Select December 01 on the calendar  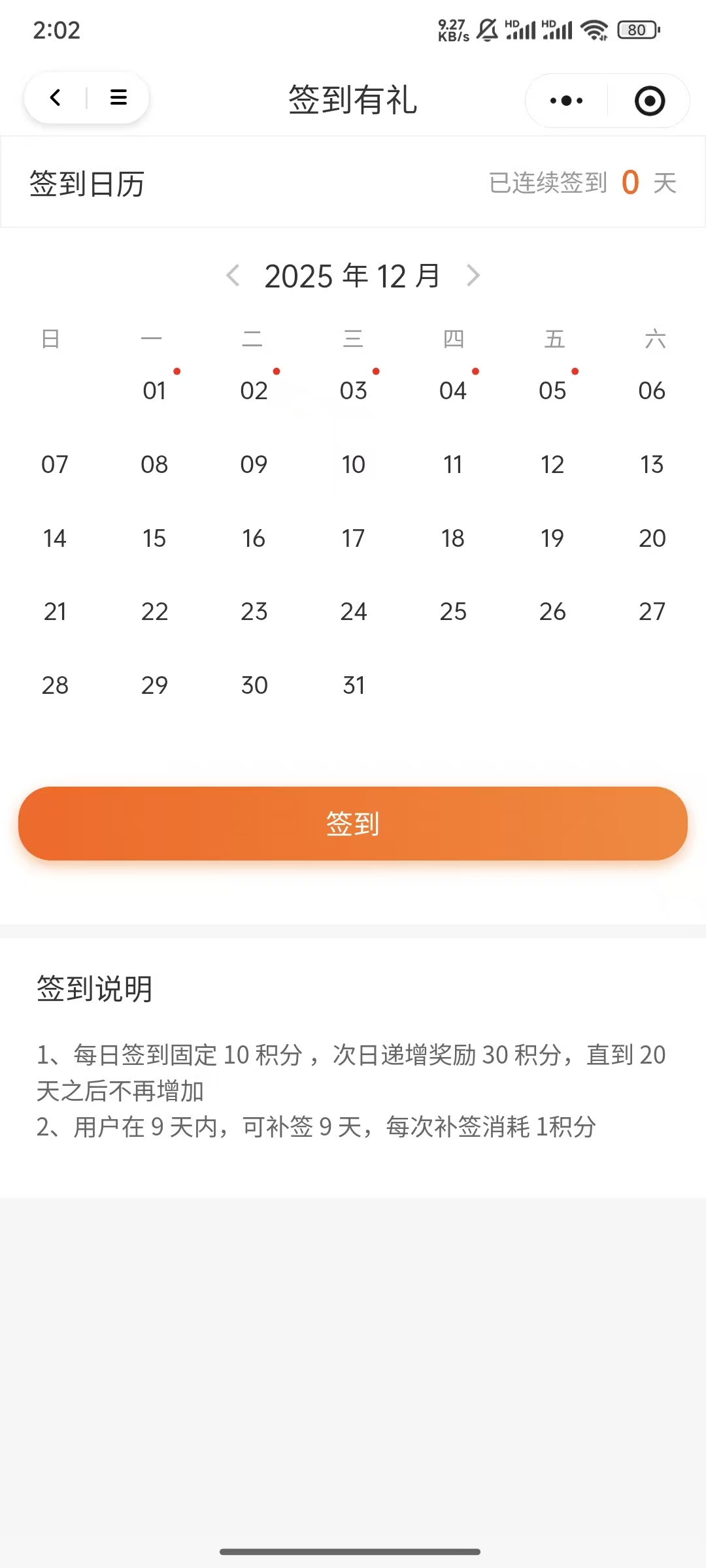[x=154, y=391]
